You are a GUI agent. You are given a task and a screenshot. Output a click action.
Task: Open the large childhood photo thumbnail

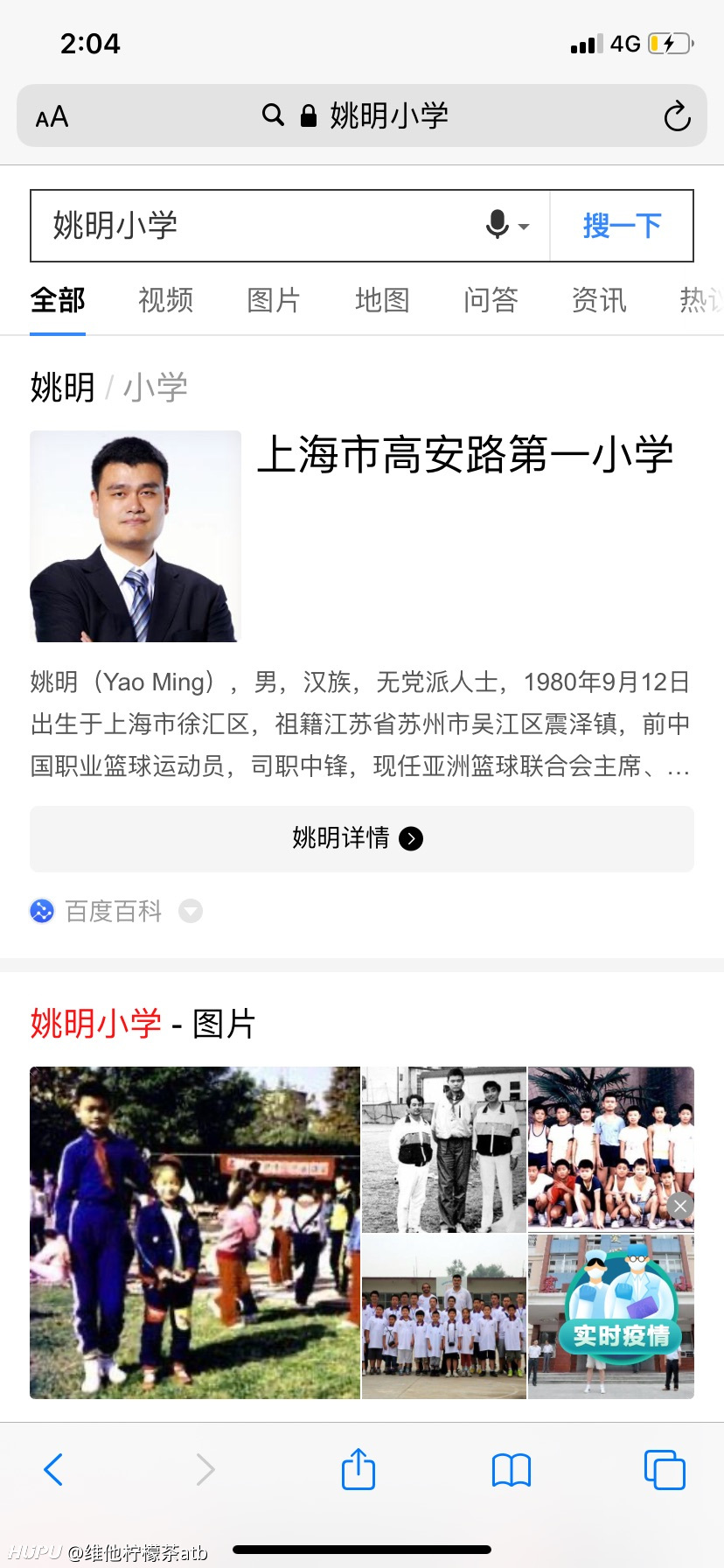195,1232
